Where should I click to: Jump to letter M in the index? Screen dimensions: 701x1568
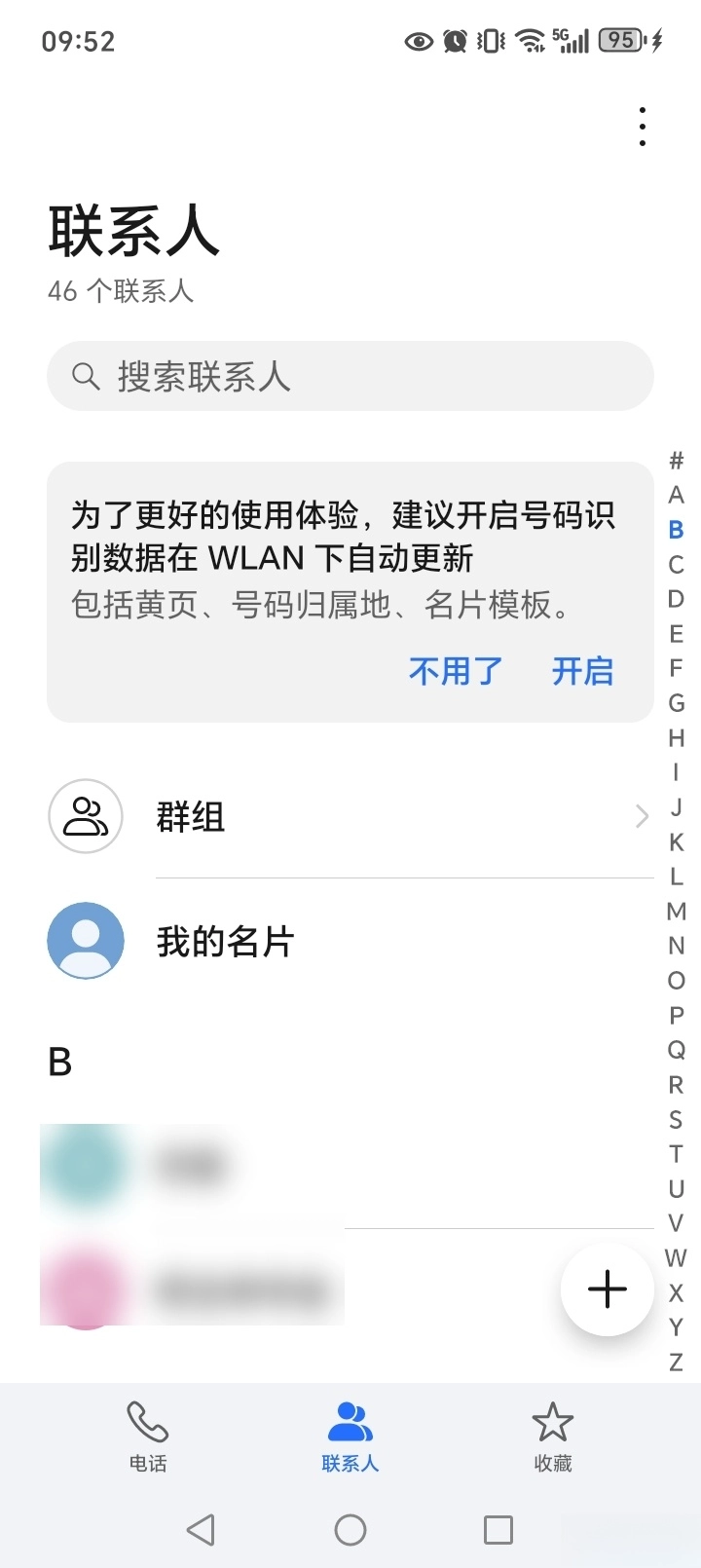click(676, 912)
